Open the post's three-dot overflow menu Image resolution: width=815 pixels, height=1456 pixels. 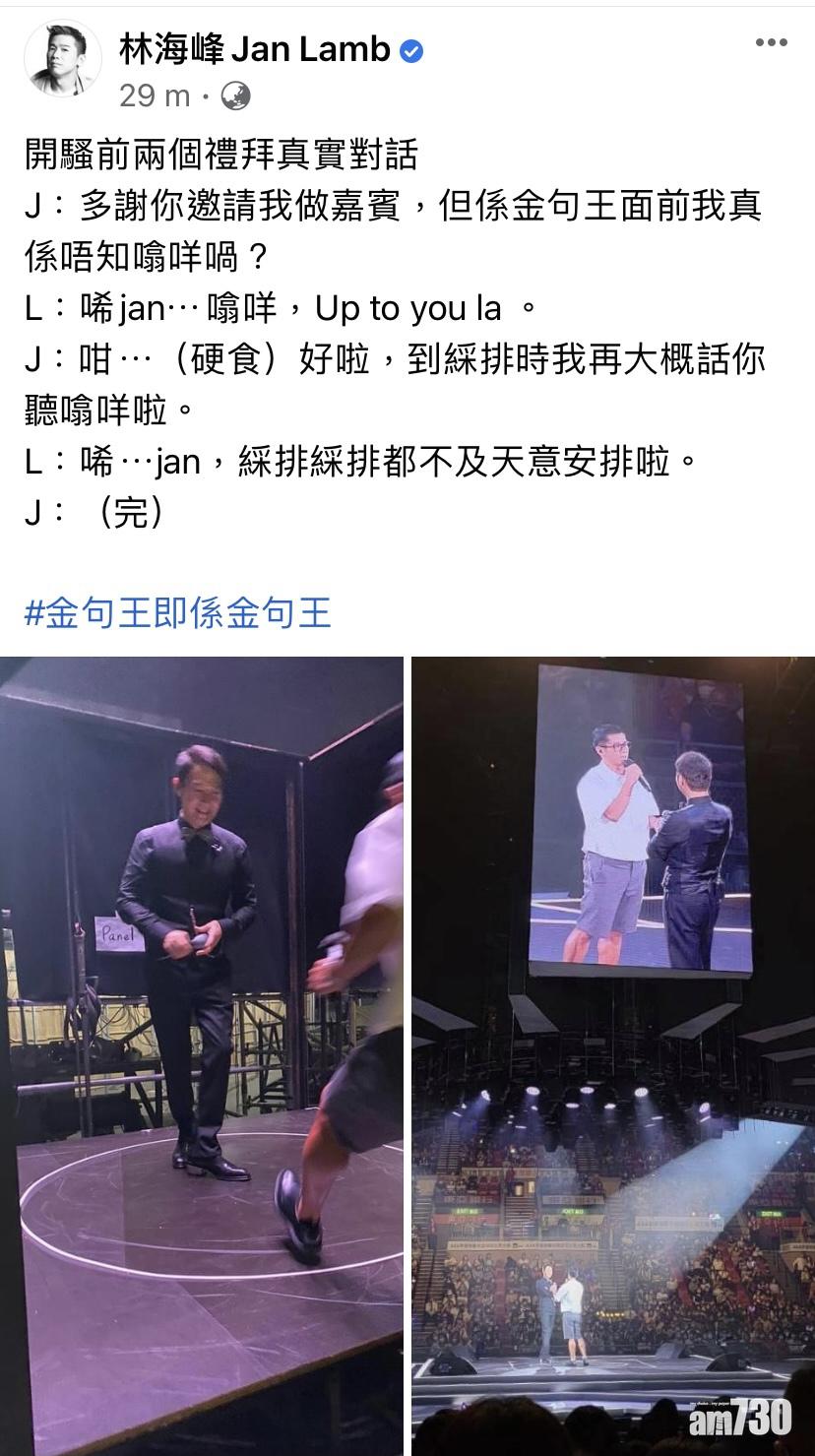tap(771, 42)
